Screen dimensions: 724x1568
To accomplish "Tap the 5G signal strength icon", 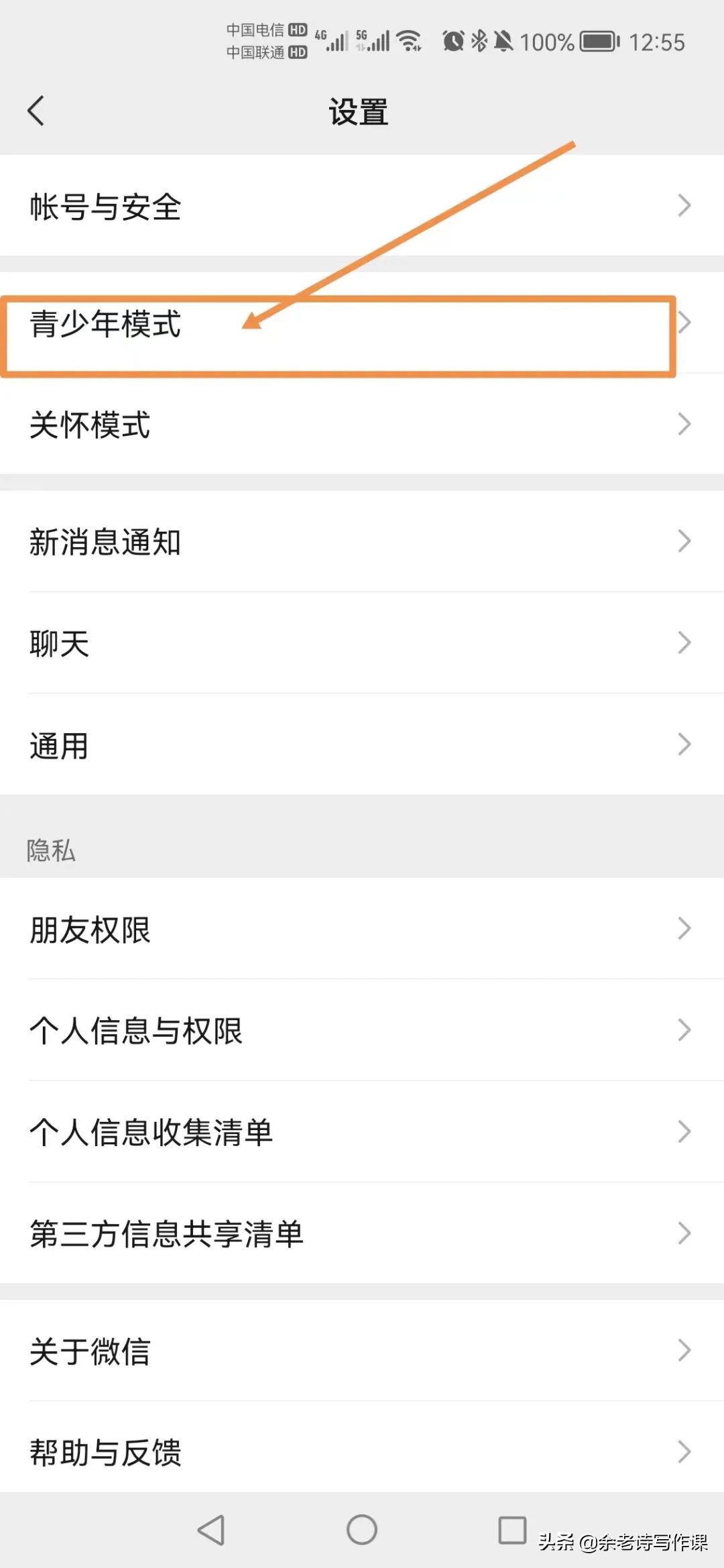I will [373, 40].
